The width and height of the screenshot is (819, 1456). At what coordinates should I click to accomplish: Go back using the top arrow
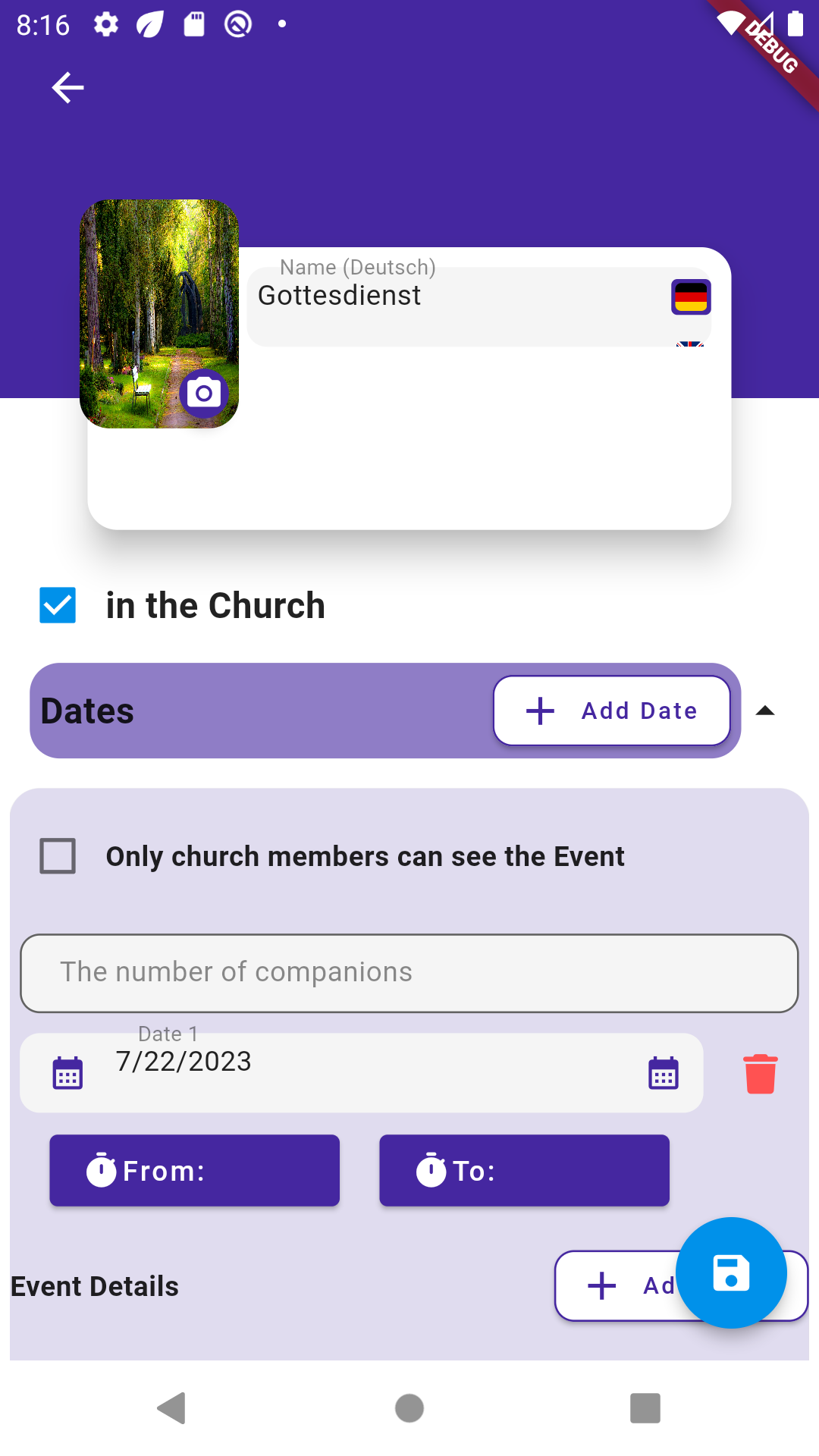tap(67, 88)
